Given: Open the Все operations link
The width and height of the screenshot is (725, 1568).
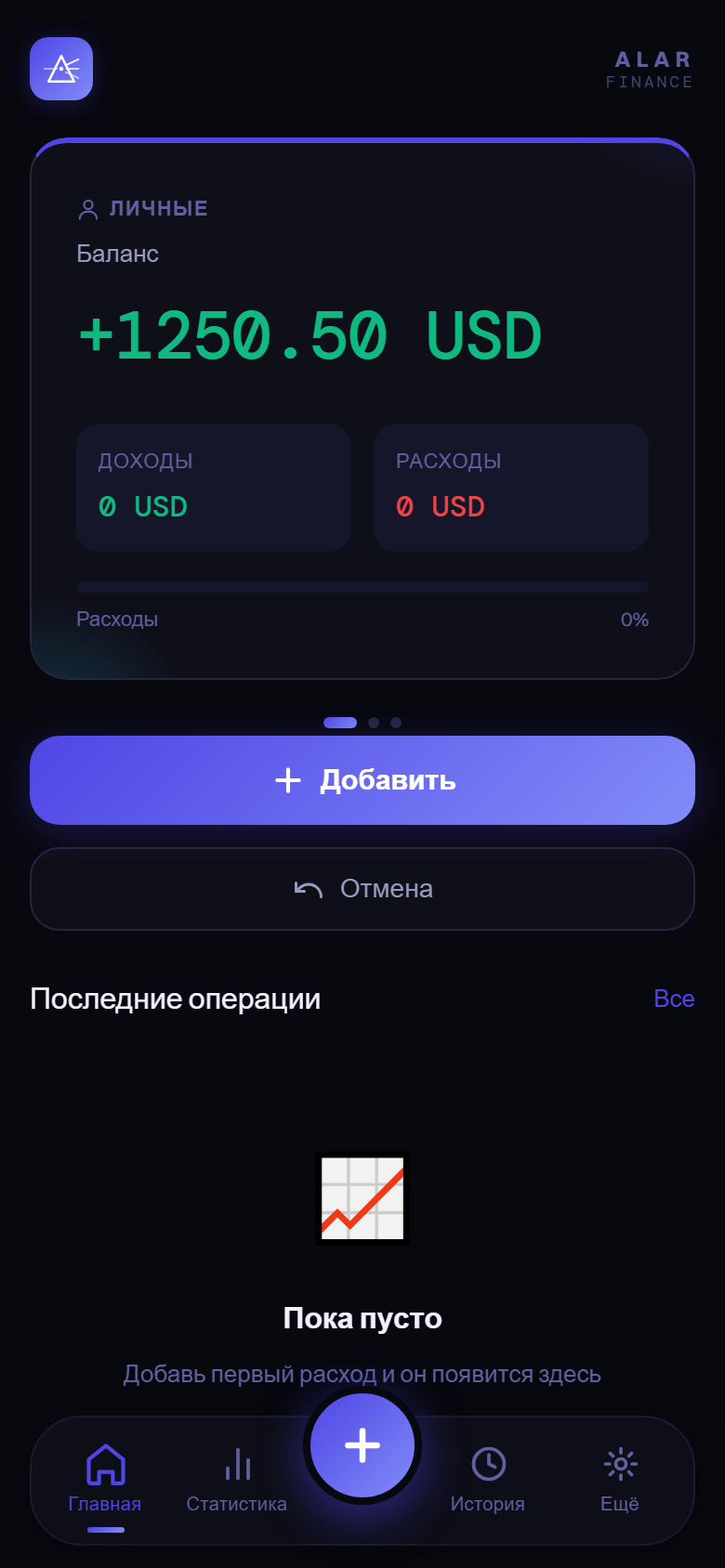Looking at the screenshot, I should click(x=675, y=999).
